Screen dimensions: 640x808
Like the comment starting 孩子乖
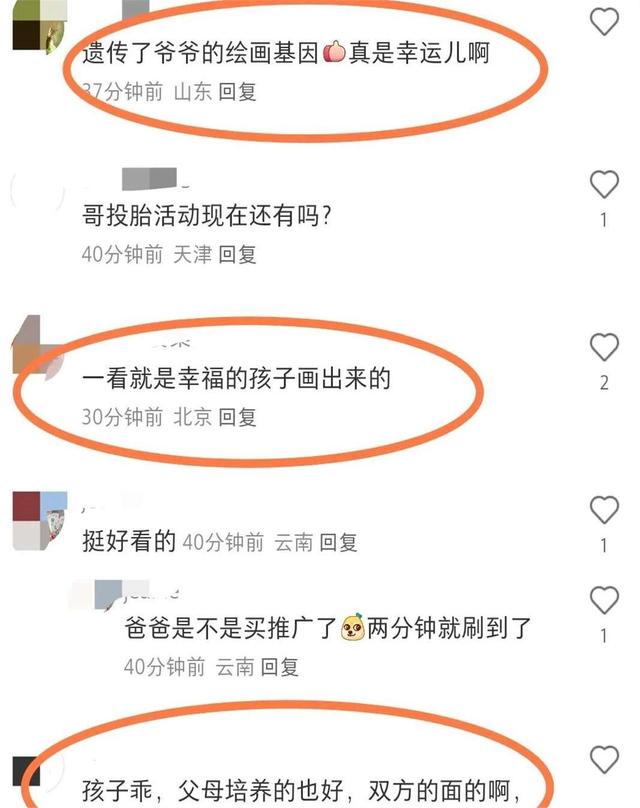(x=604, y=757)
